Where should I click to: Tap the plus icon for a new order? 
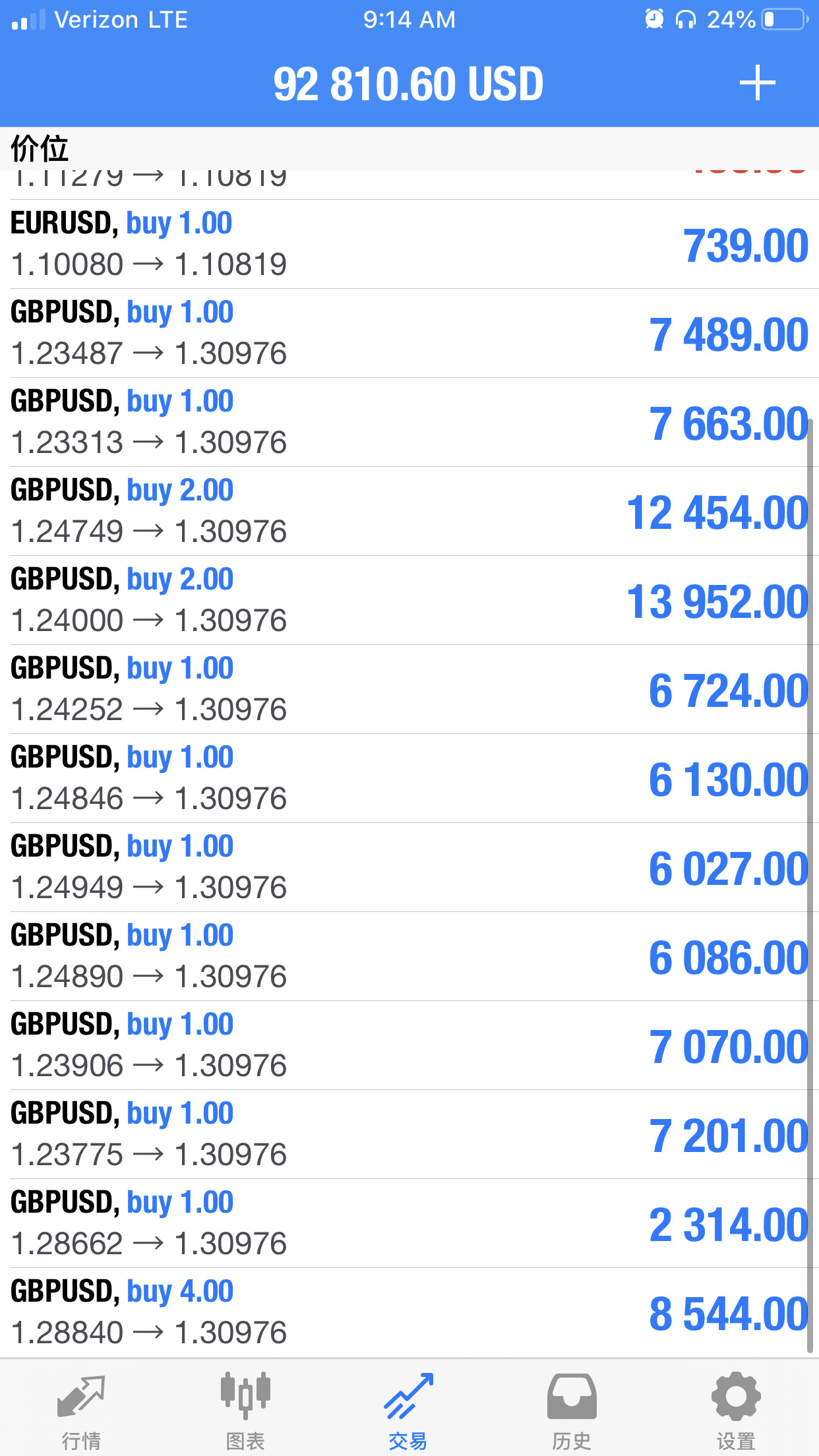point(757,83)
